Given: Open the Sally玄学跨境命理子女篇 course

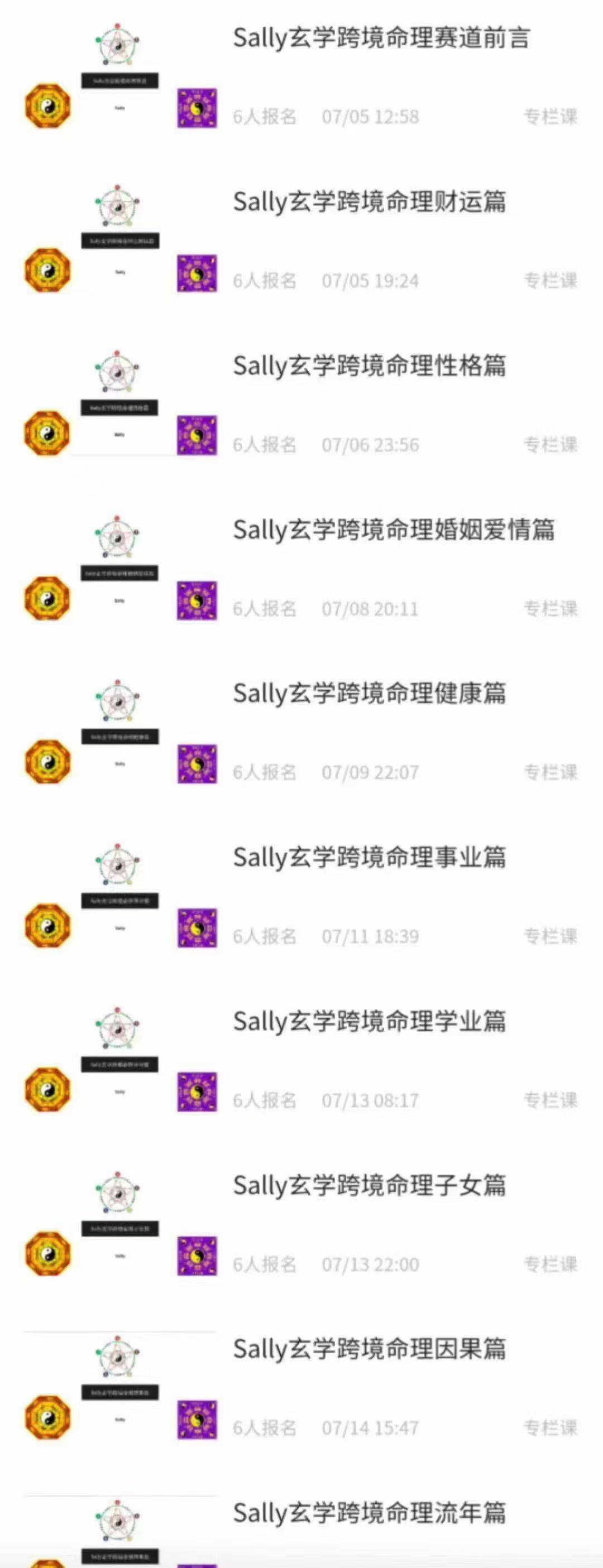Looking at the screenshot, I should [369, 1185].
